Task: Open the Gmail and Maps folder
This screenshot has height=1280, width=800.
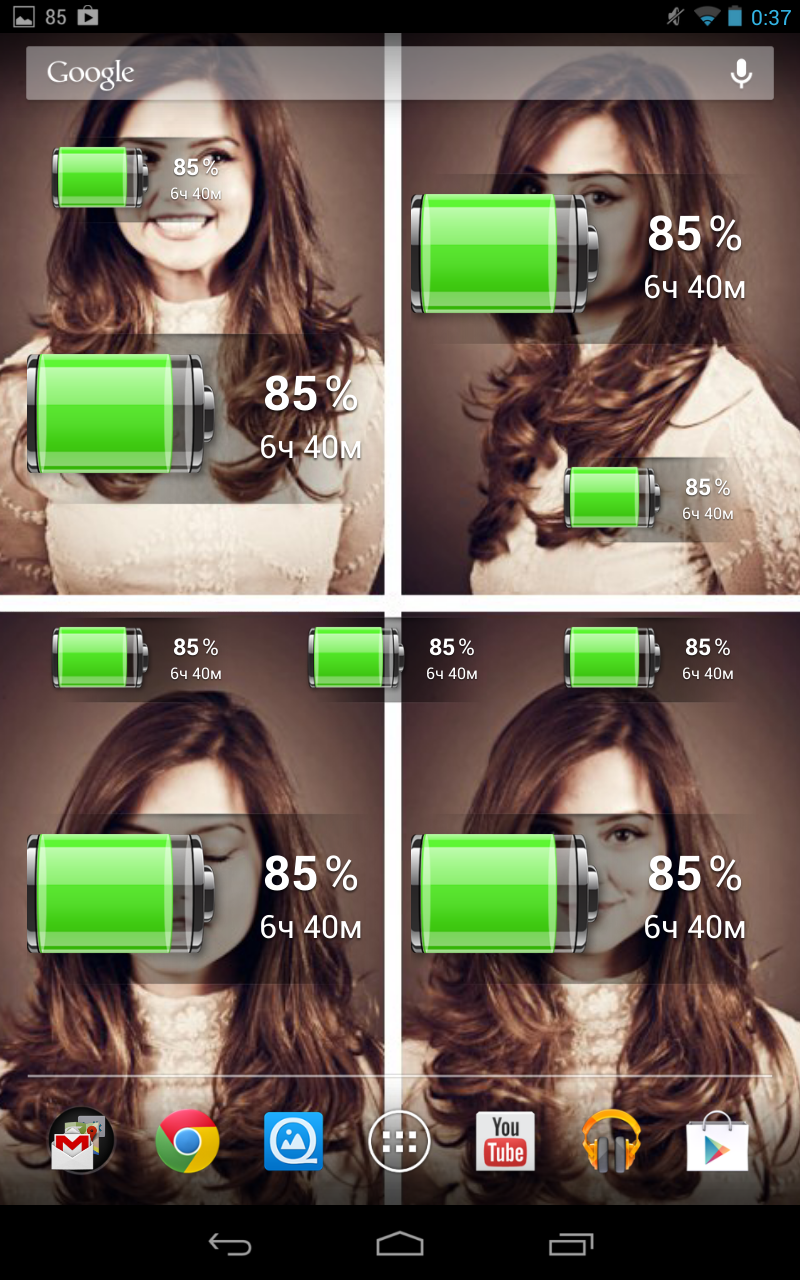Action: [x=82, y=1140]
